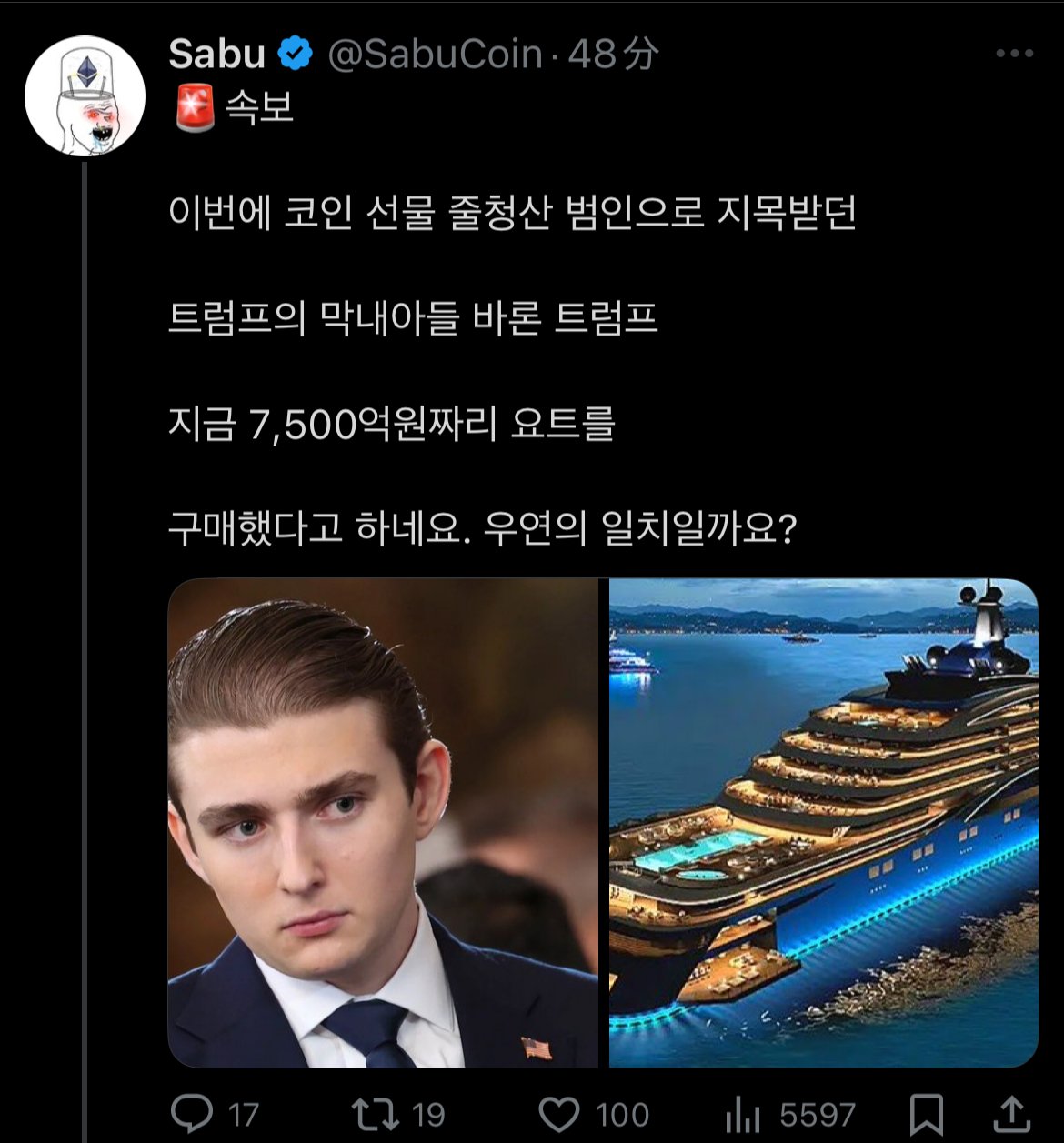
Task: Open Sabu's profile avatar
Action: click(85, 95)
